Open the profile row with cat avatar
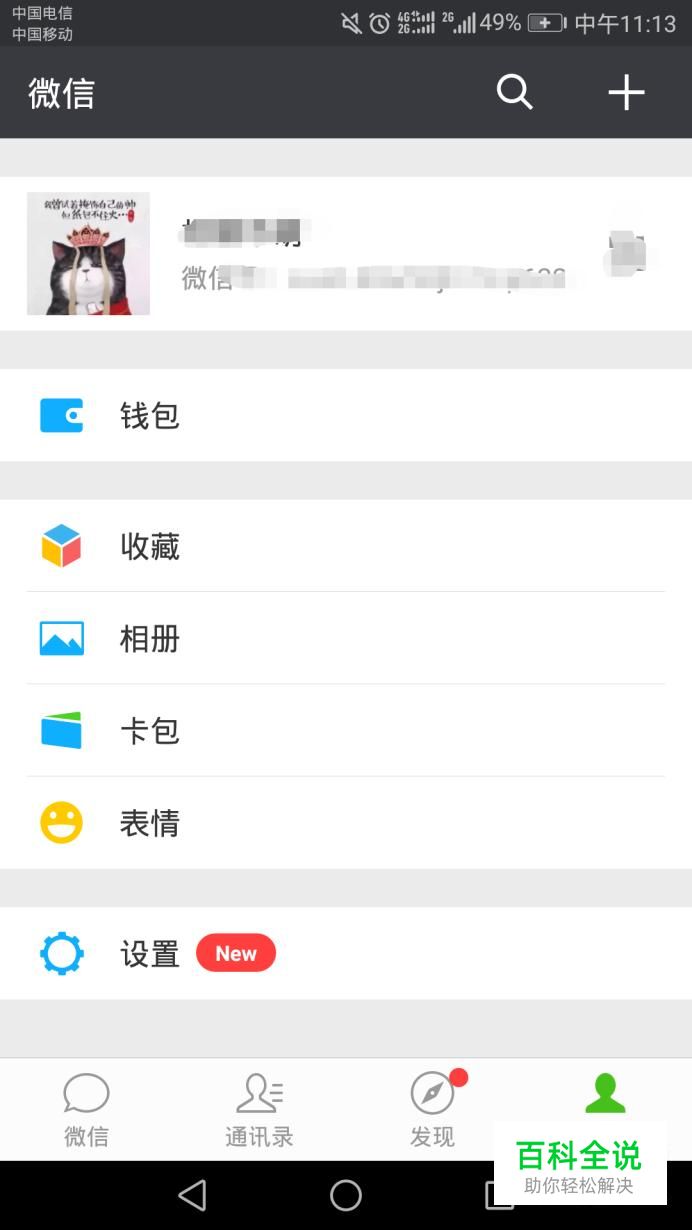The width and height of the screenshot is (692, 1230). (x=345, y=254)
